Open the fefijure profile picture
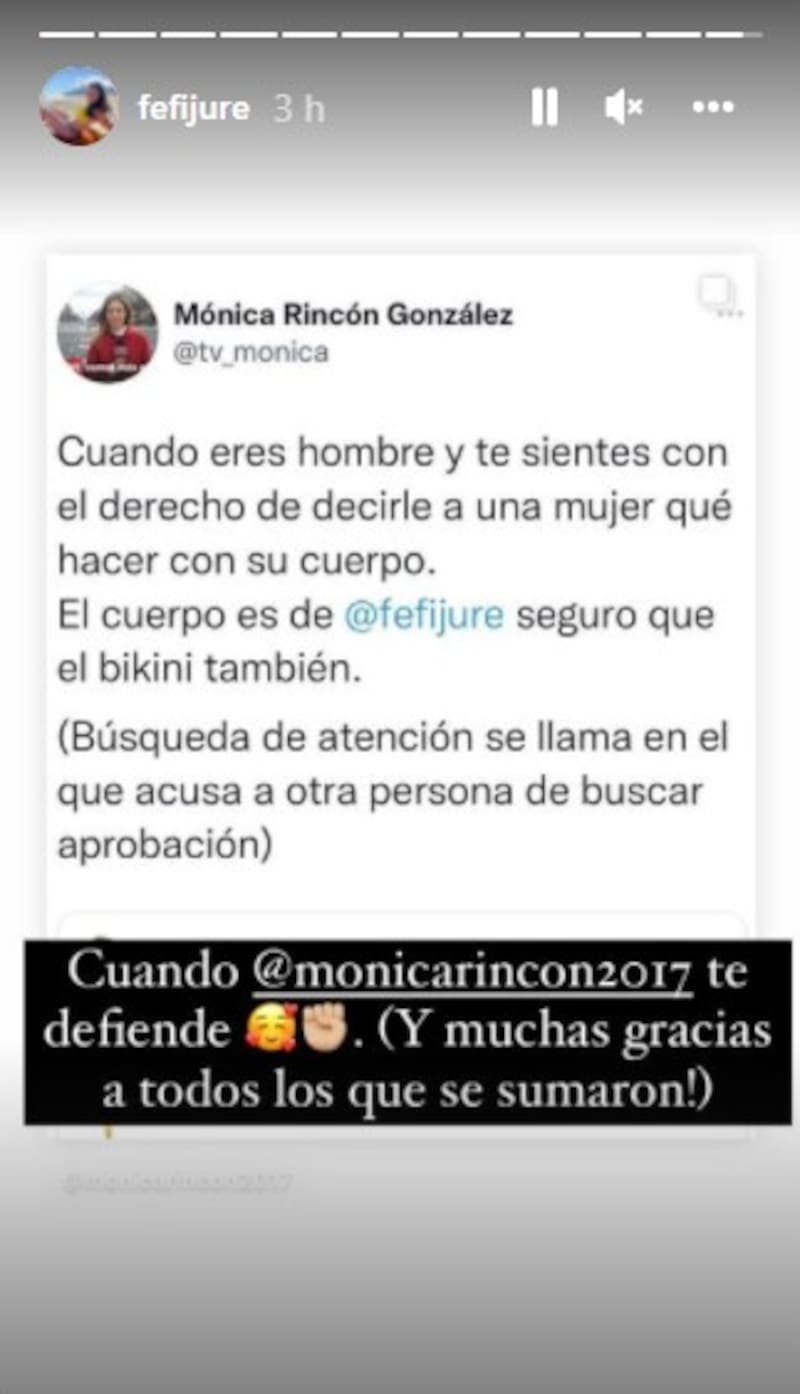The height and width of the screenshot is (1394, 800). coord(79,106)
